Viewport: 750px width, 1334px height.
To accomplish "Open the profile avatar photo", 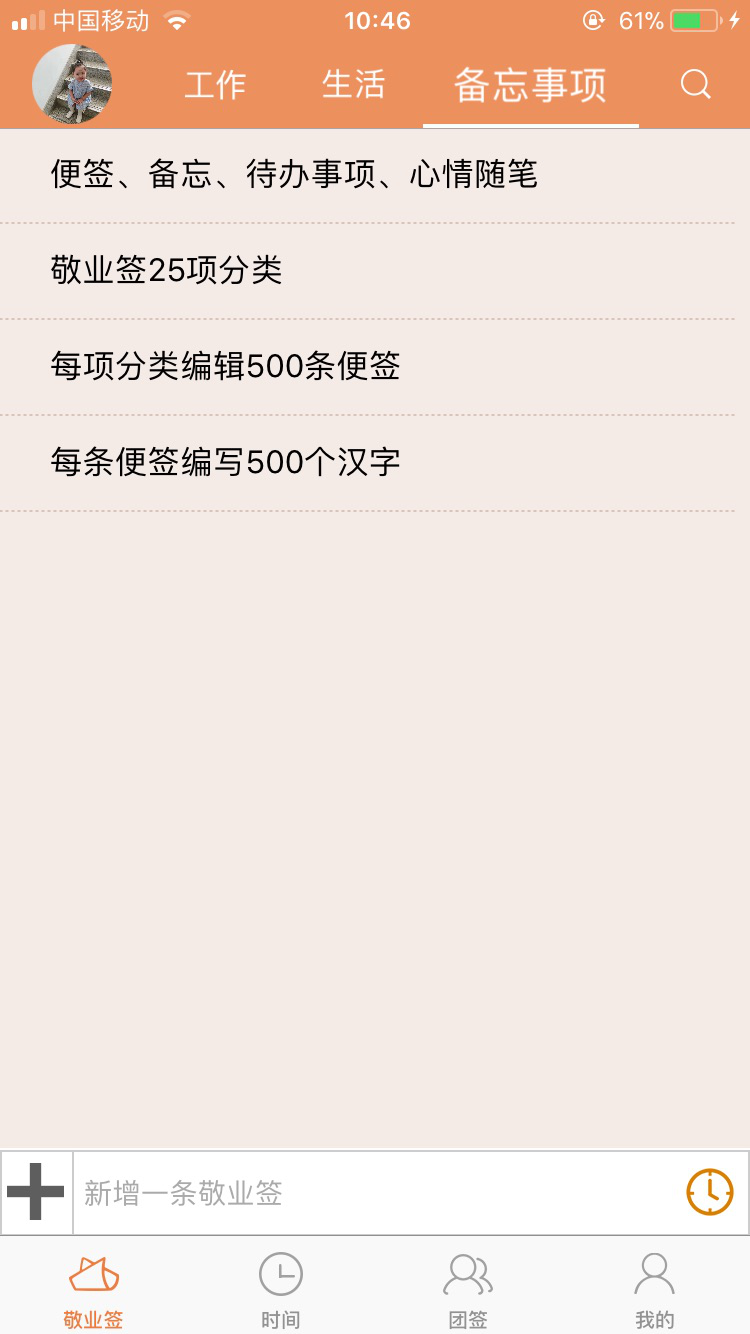I will (72, 84).
